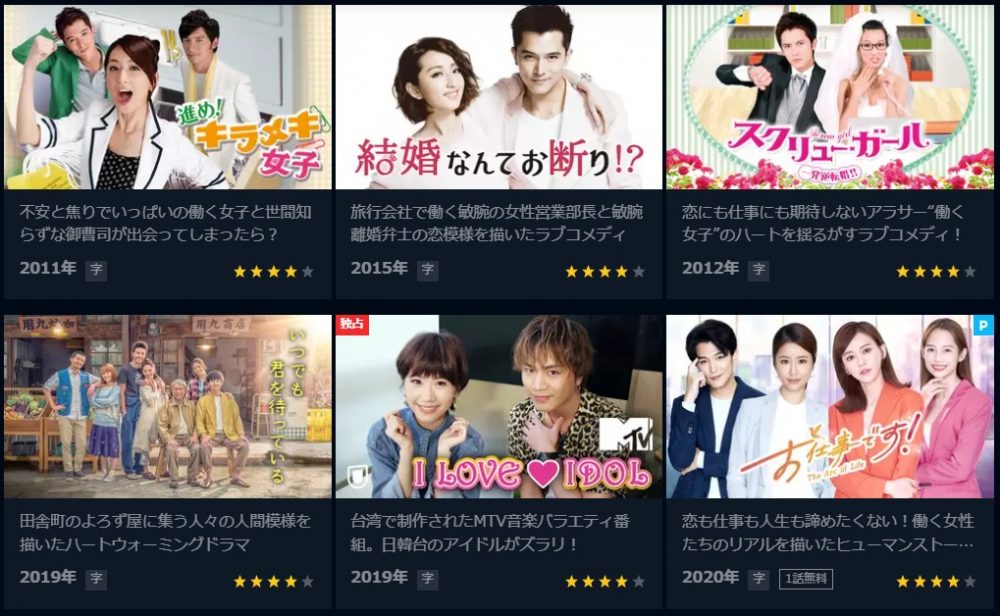Image resolution: width=1000 pixels, height=616 pixels.
Task: Select the スクリュー・ガール drama card
Action: point(830,98)
